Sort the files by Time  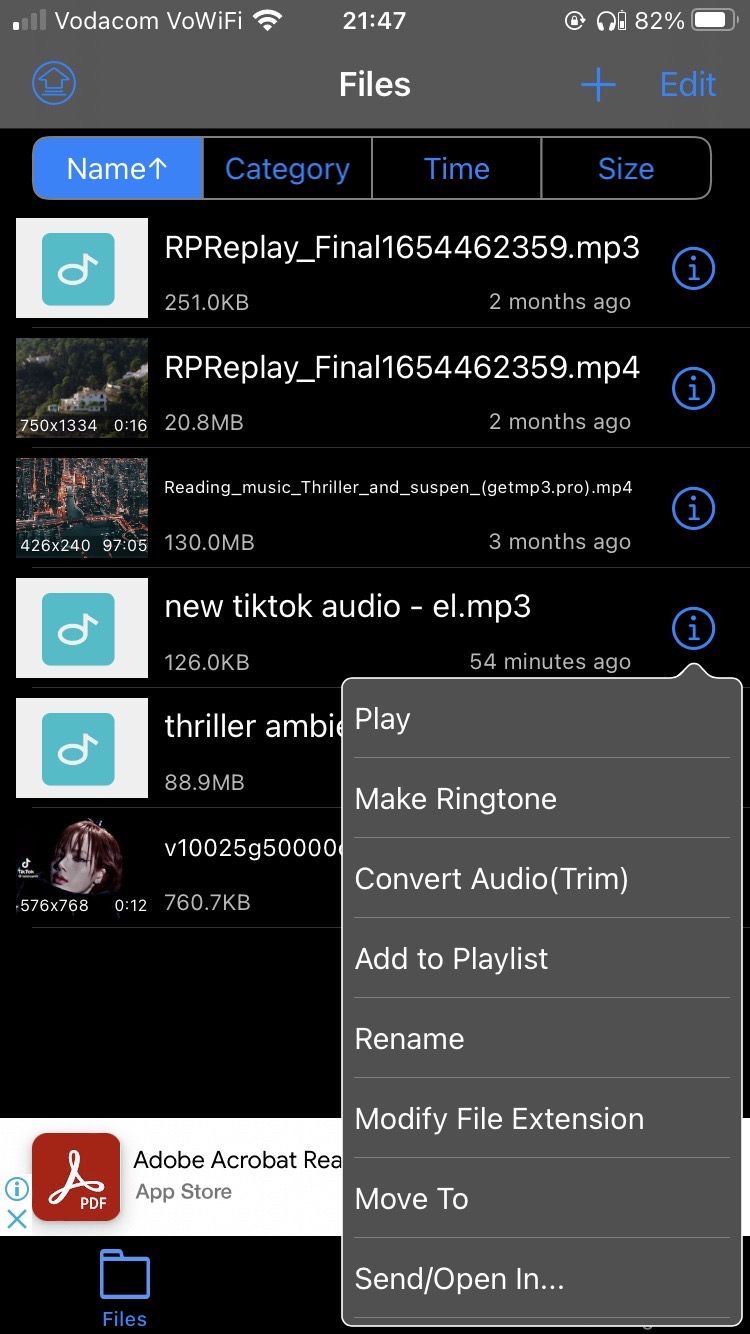click(x=456, y=169)
